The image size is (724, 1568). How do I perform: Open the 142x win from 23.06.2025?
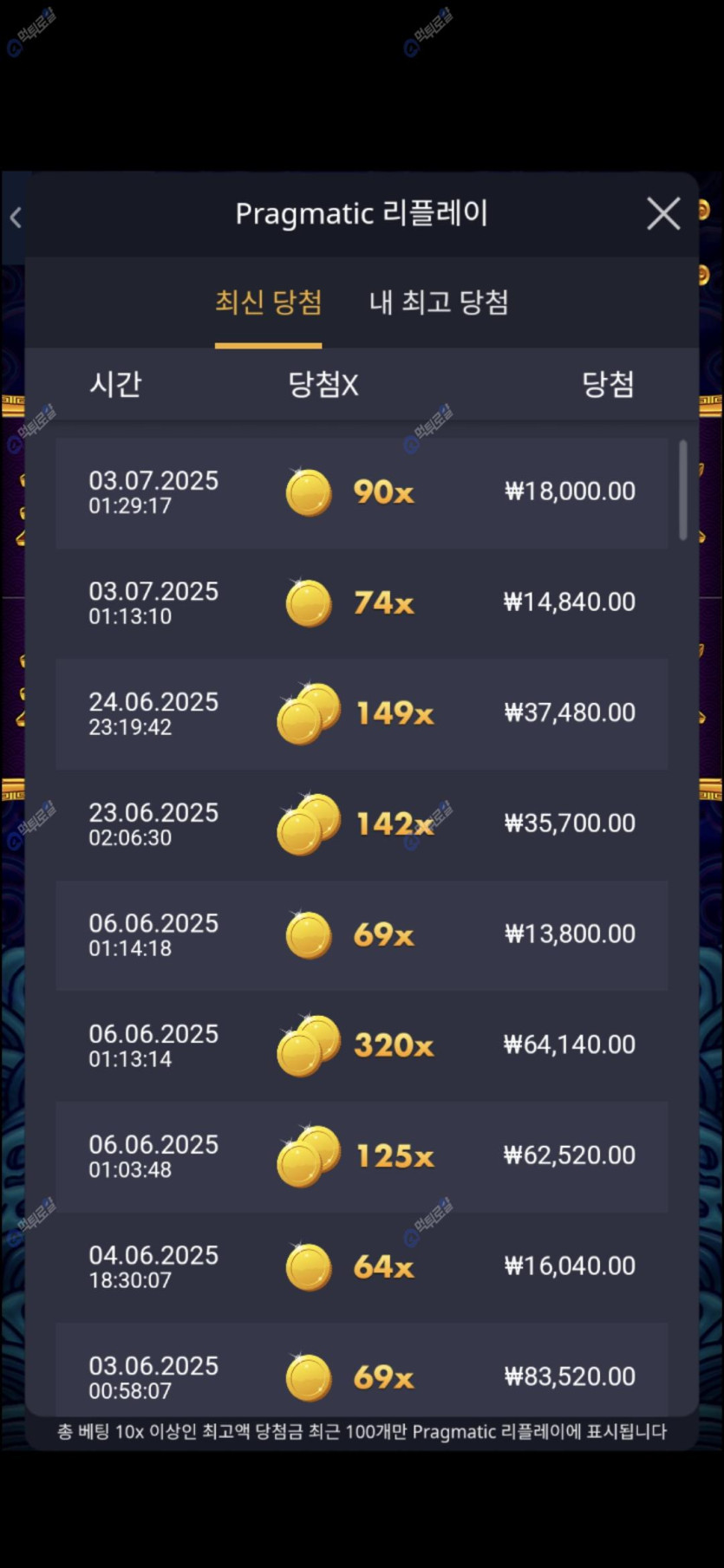point(362,824)
